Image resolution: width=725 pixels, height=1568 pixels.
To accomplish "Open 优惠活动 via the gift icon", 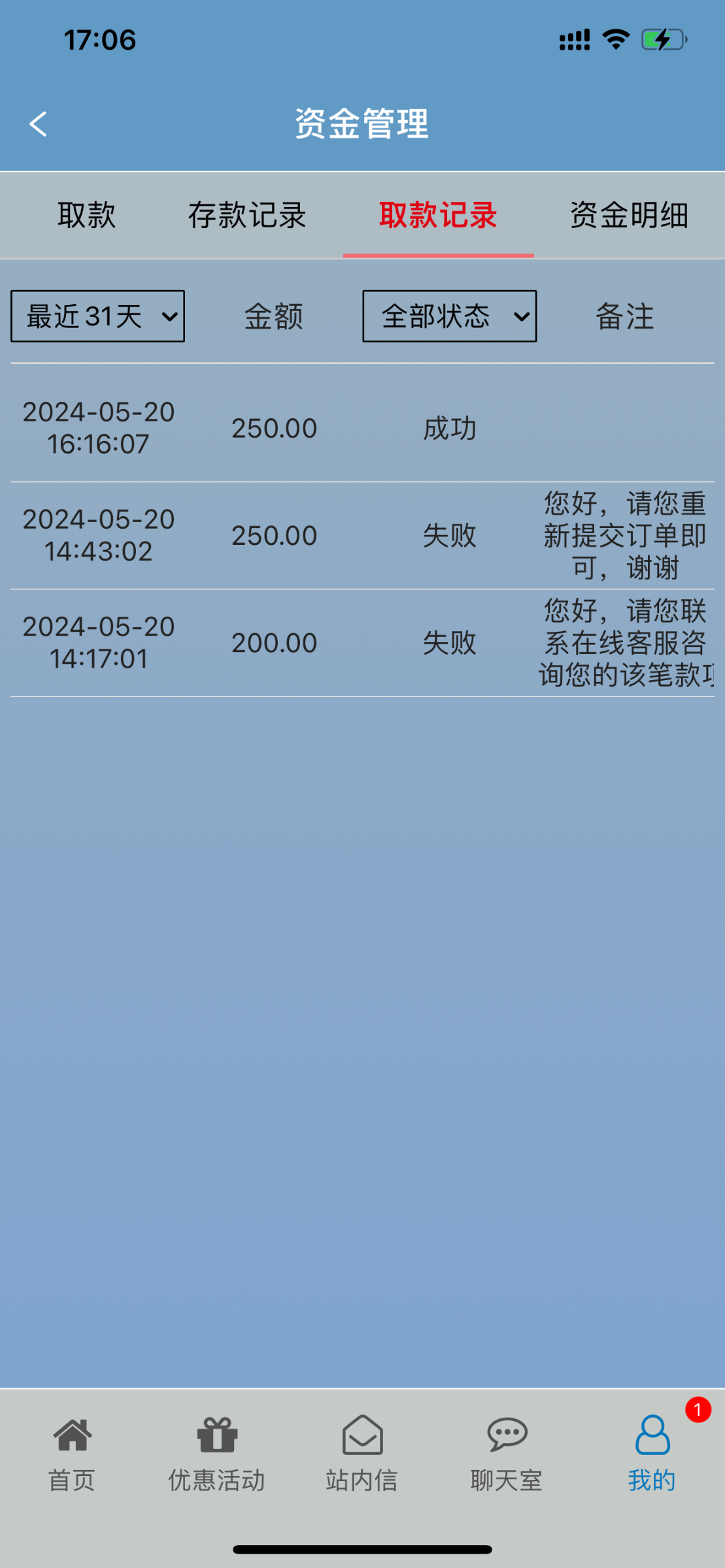I will click(x=216, y=1436).
